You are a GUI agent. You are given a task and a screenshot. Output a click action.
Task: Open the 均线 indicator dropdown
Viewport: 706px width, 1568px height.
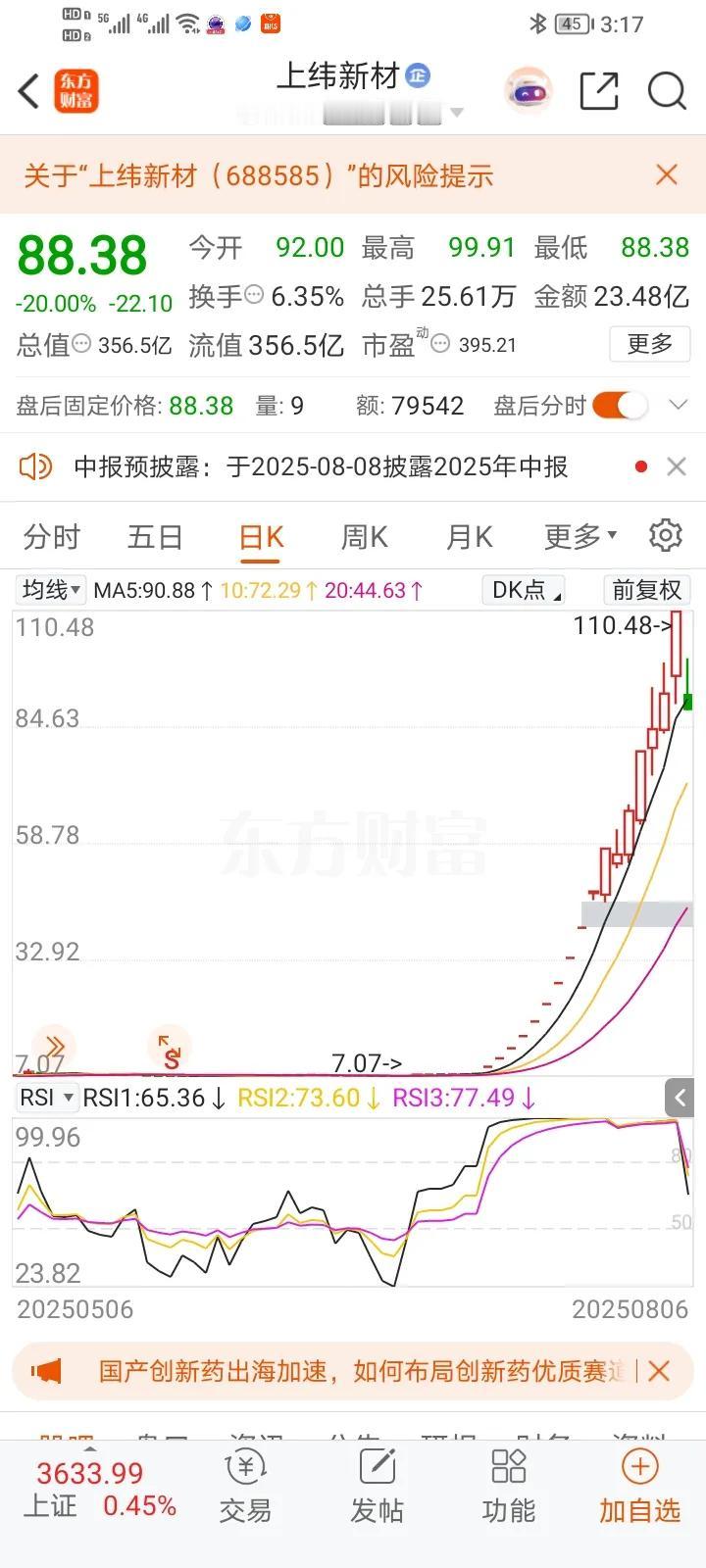pos(51,590)
